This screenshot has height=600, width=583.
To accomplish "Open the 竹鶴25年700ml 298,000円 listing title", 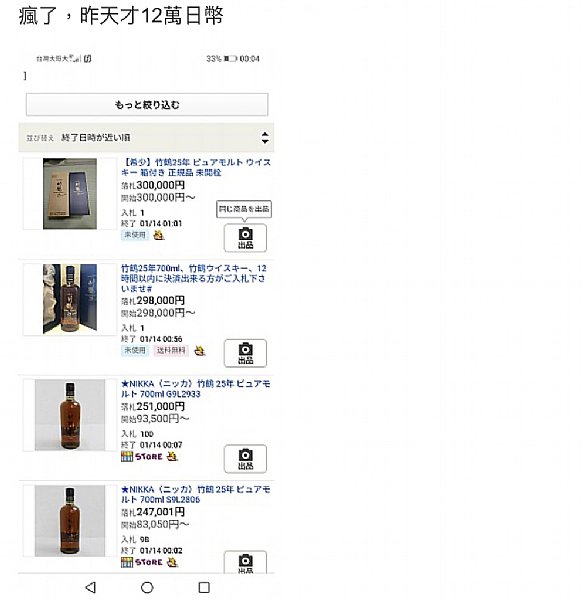I will coord(194,278).
